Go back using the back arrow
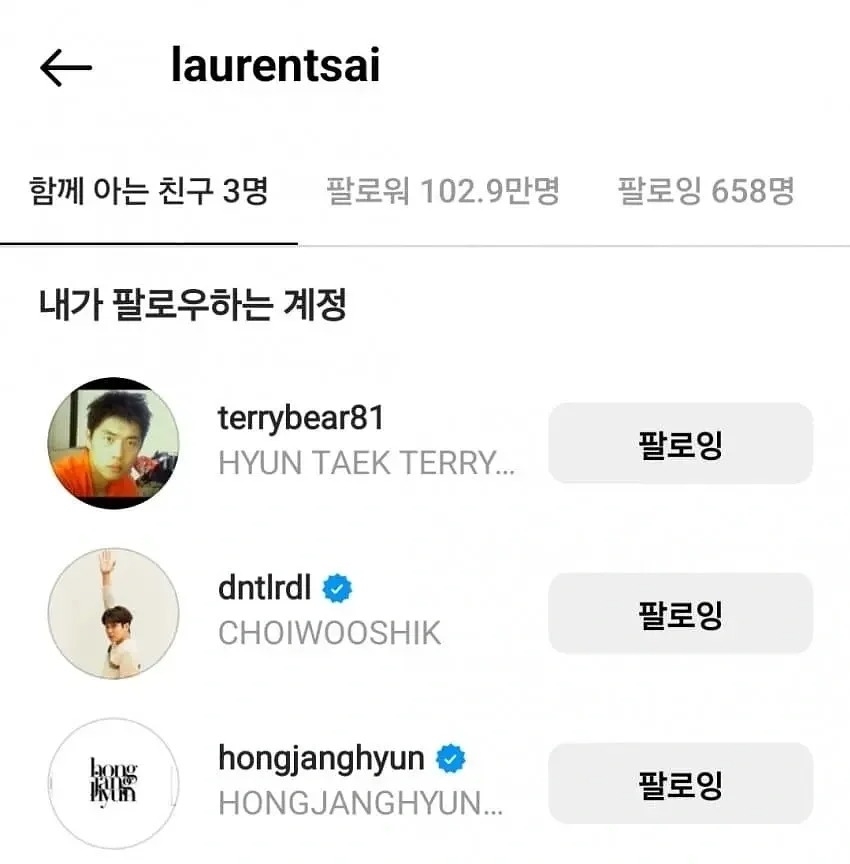This screenshot has width=850, height=864. point(66,67)
